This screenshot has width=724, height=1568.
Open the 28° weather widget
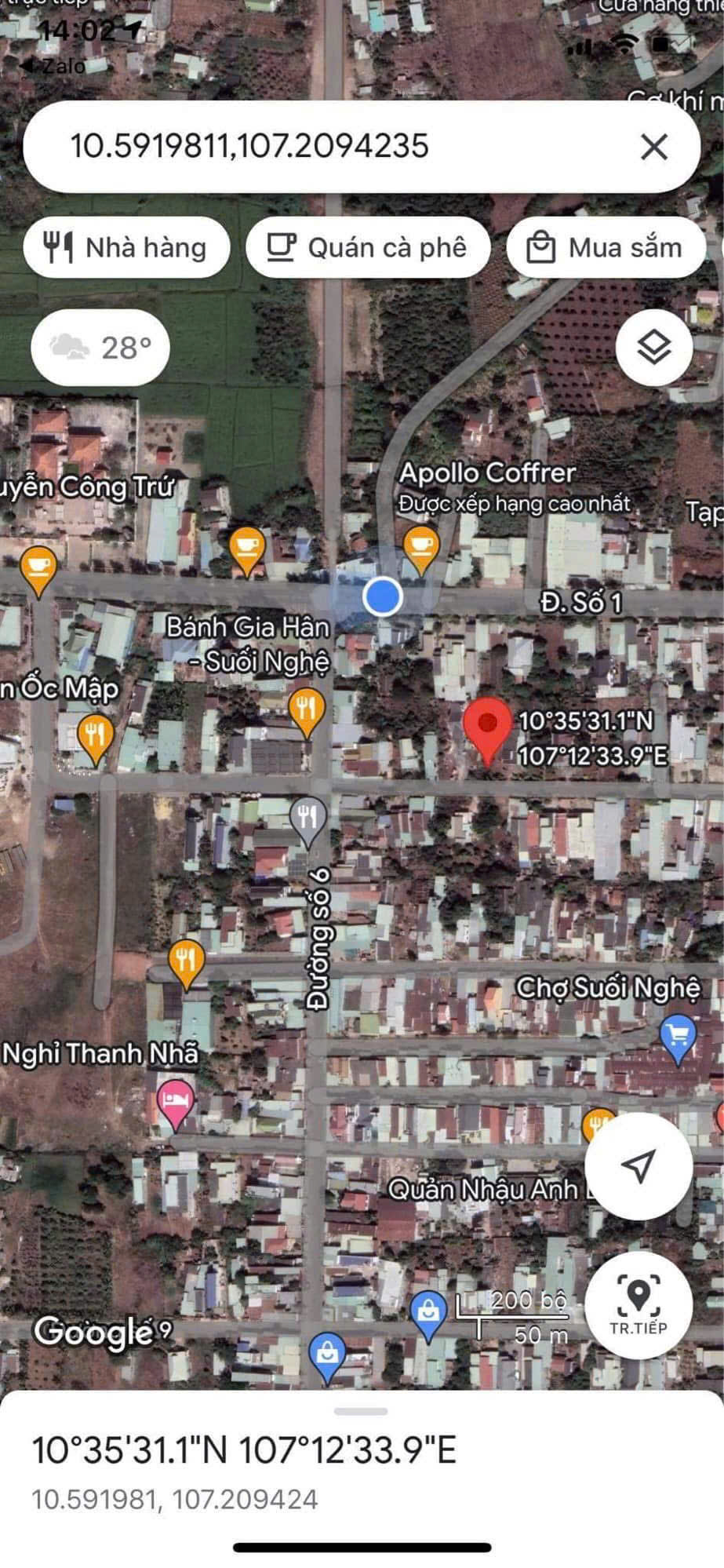pos(100,347)
